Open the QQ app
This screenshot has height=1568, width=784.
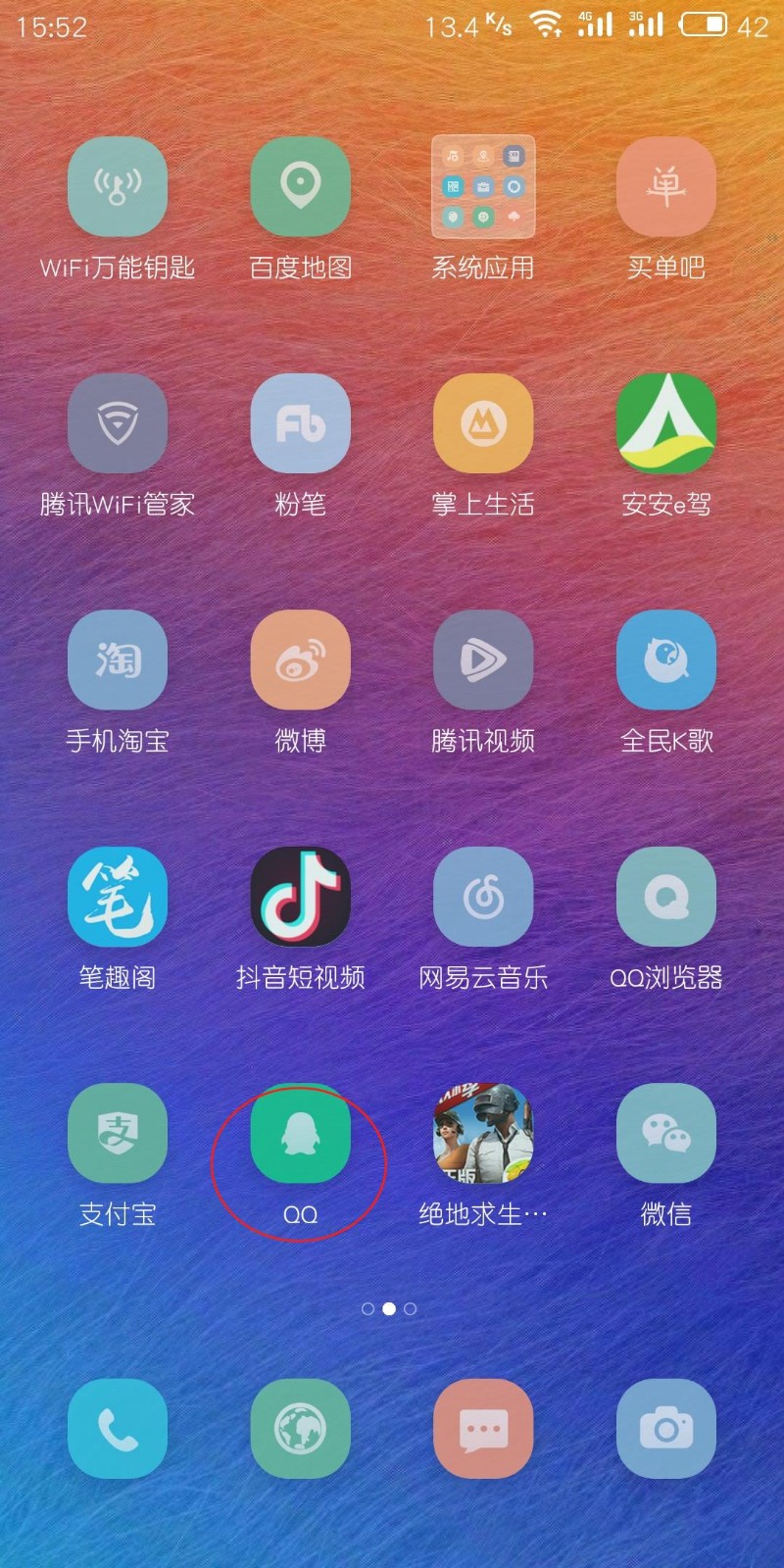click(300, 1135)
